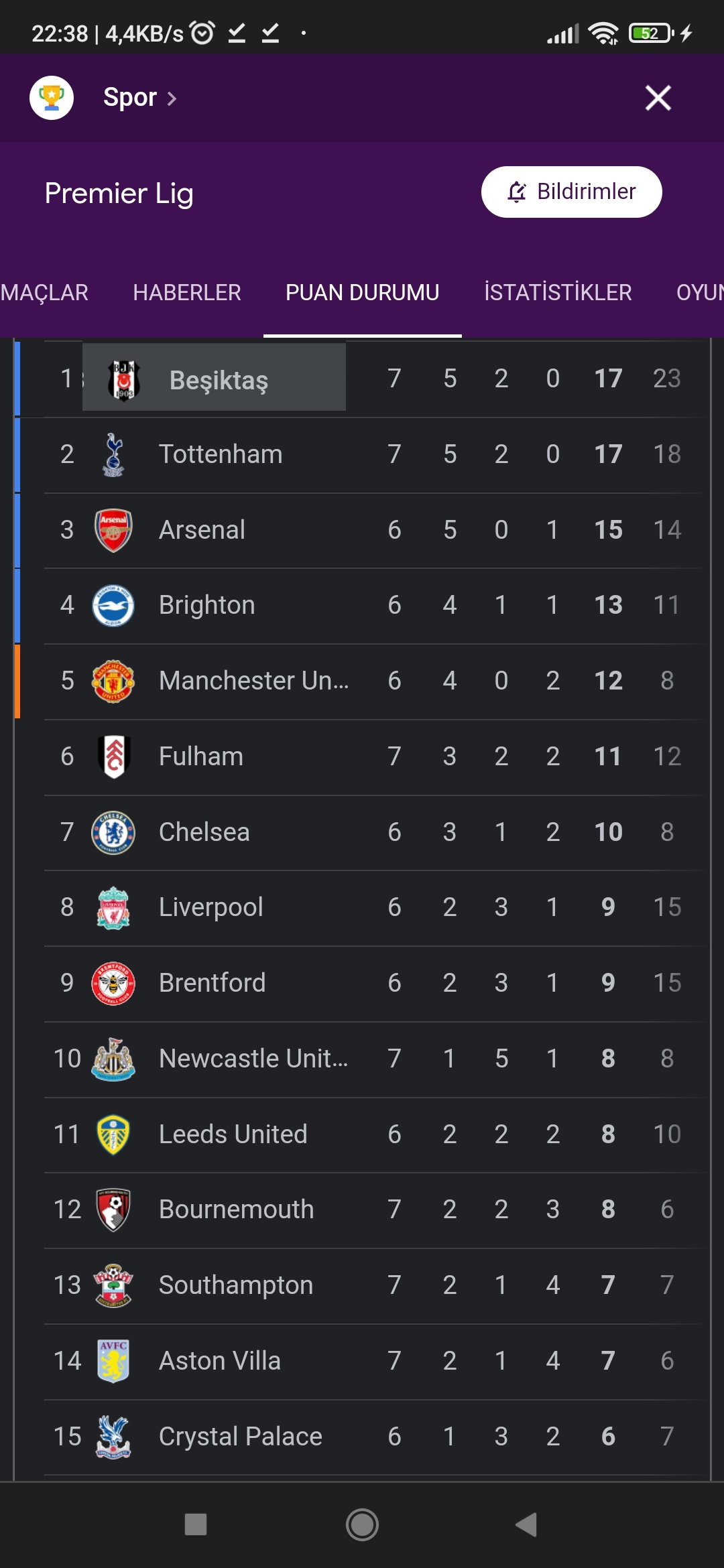Switch to the İSTATİSTİKLER tab
The height and width of the screenshot is (1568, 724).
[558, 293]
